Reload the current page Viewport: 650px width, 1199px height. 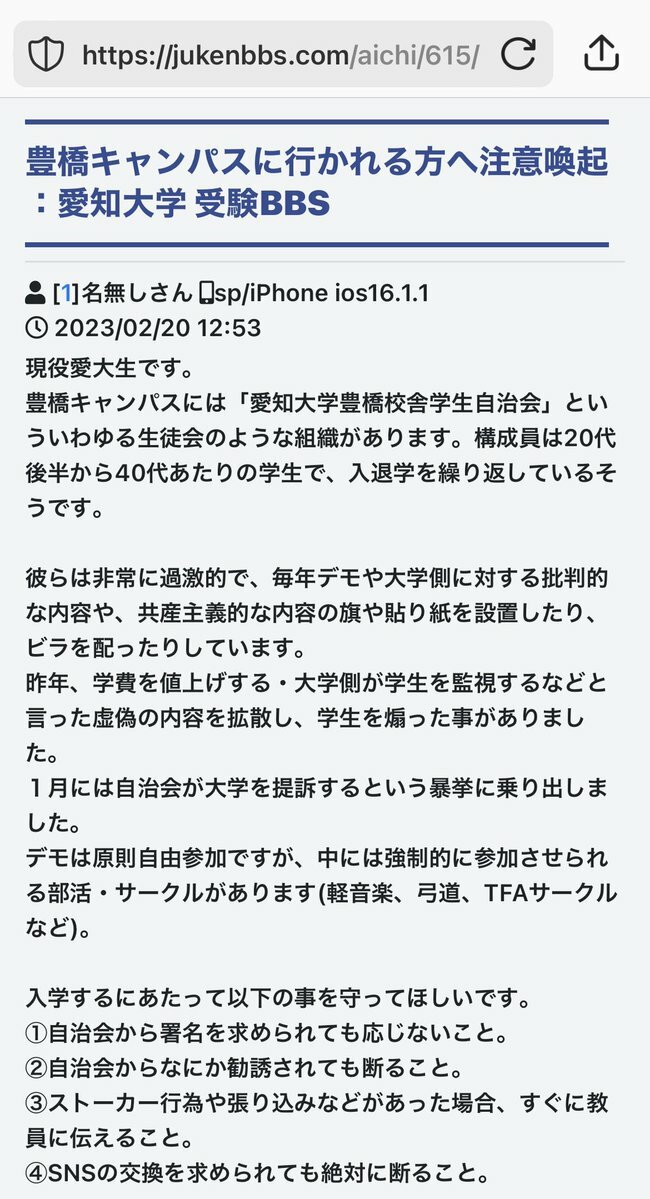518,54
